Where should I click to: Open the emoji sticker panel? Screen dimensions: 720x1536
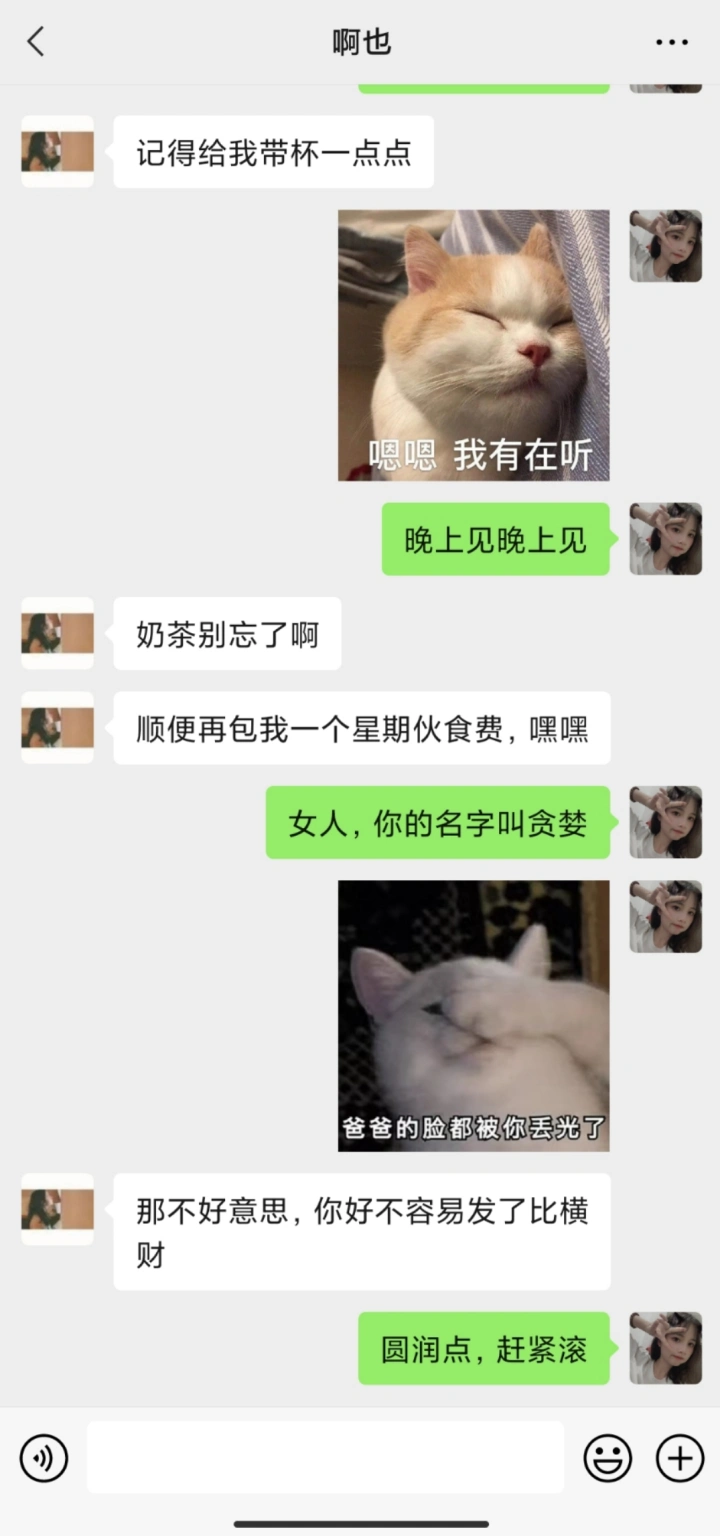[608, 1457]
